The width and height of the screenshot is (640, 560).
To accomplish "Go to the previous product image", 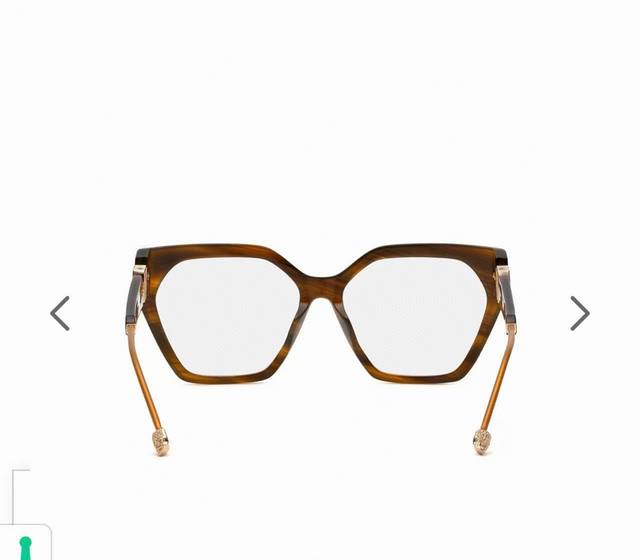I will tap(60, 313).
